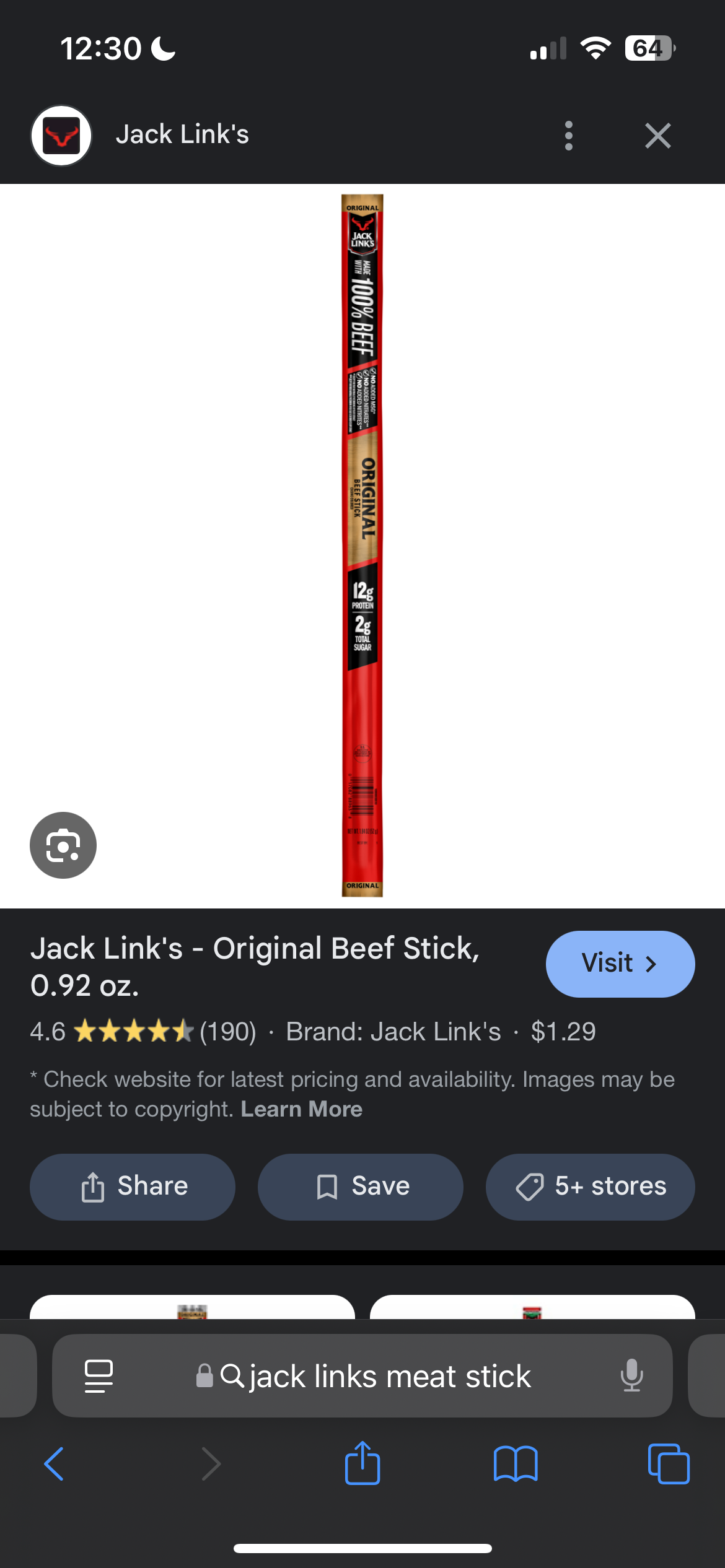Go back to the previous page
725x1568 pixels.
click(x=54, y=1464)
